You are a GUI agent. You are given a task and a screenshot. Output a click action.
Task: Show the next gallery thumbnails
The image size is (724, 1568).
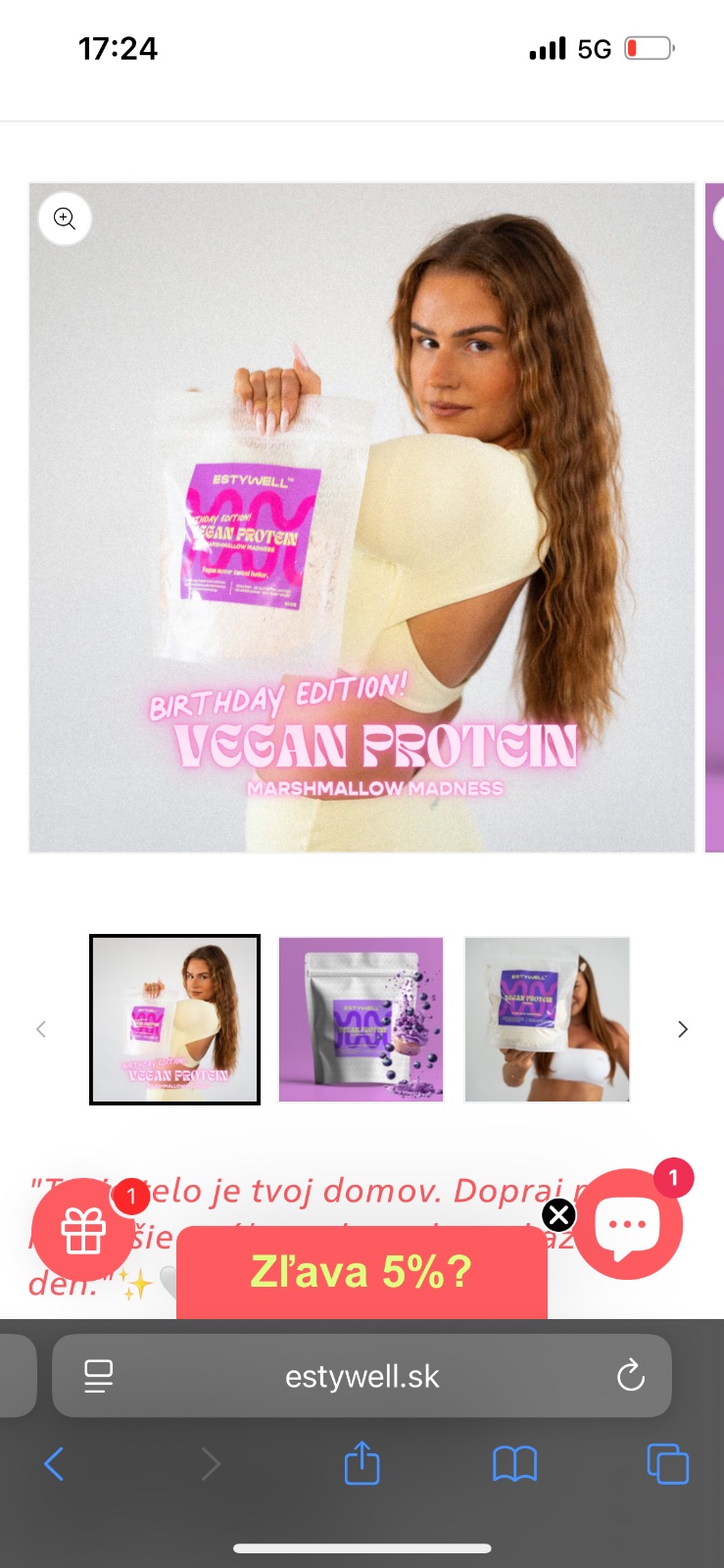click(683, 1029)
